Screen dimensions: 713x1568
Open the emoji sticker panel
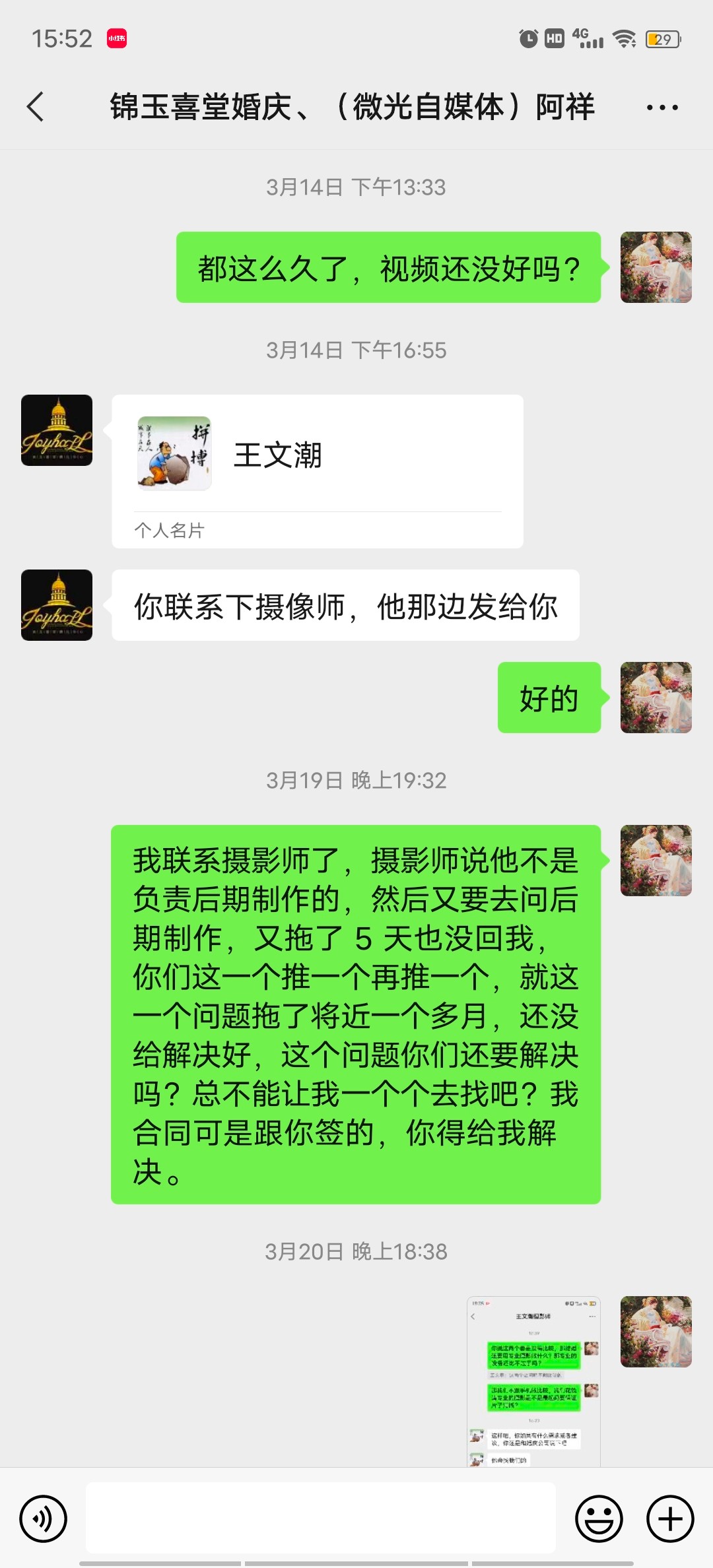[599, 1519]
